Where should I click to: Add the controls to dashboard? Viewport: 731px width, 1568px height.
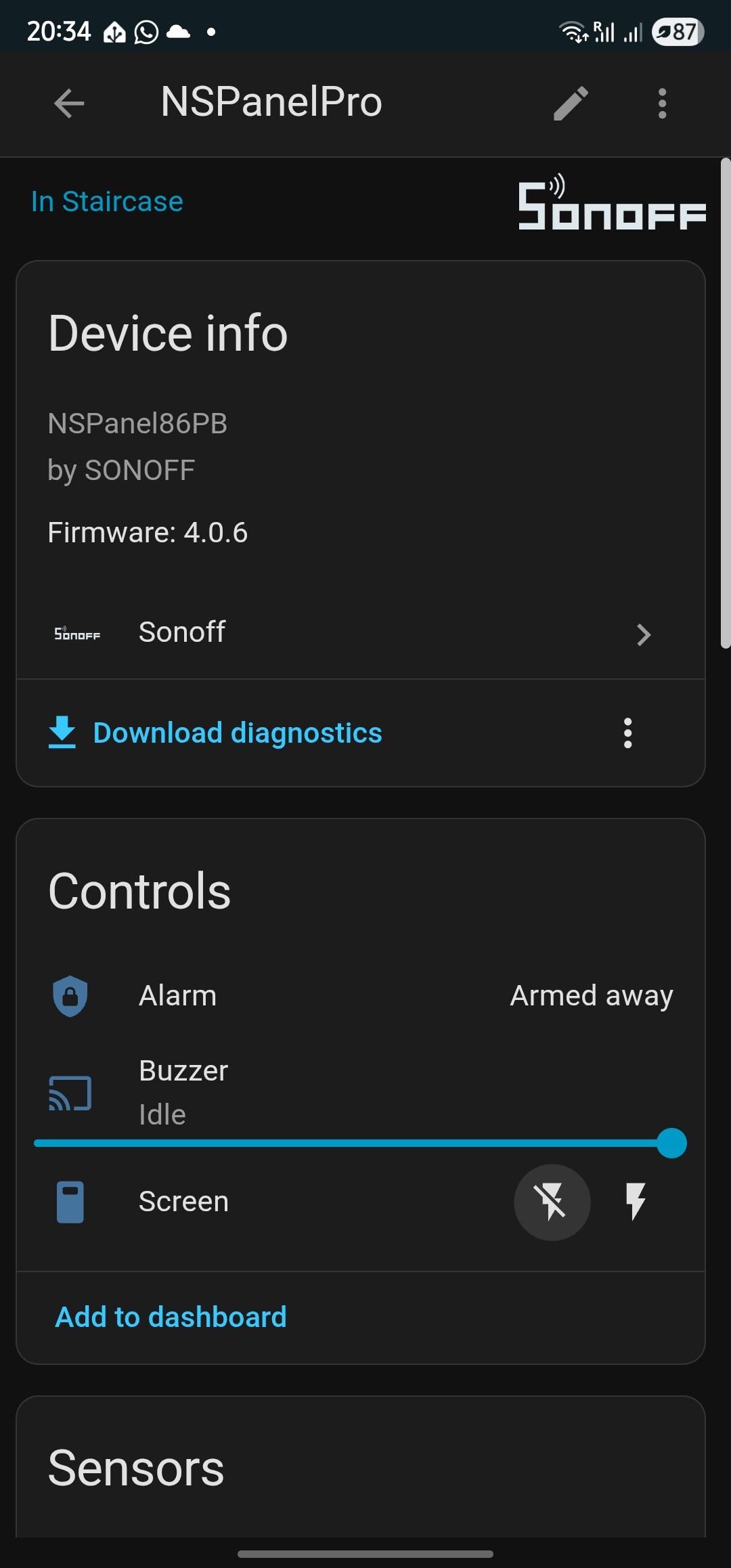[x=171, y=1317]
